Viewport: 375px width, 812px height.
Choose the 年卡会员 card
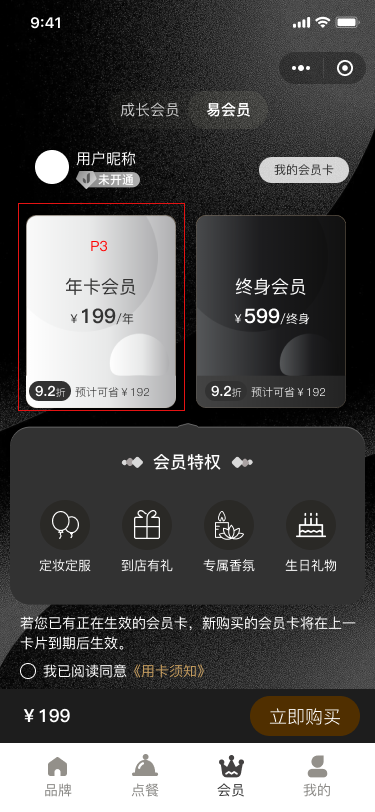pyautogui.click(x=101, y=311)
